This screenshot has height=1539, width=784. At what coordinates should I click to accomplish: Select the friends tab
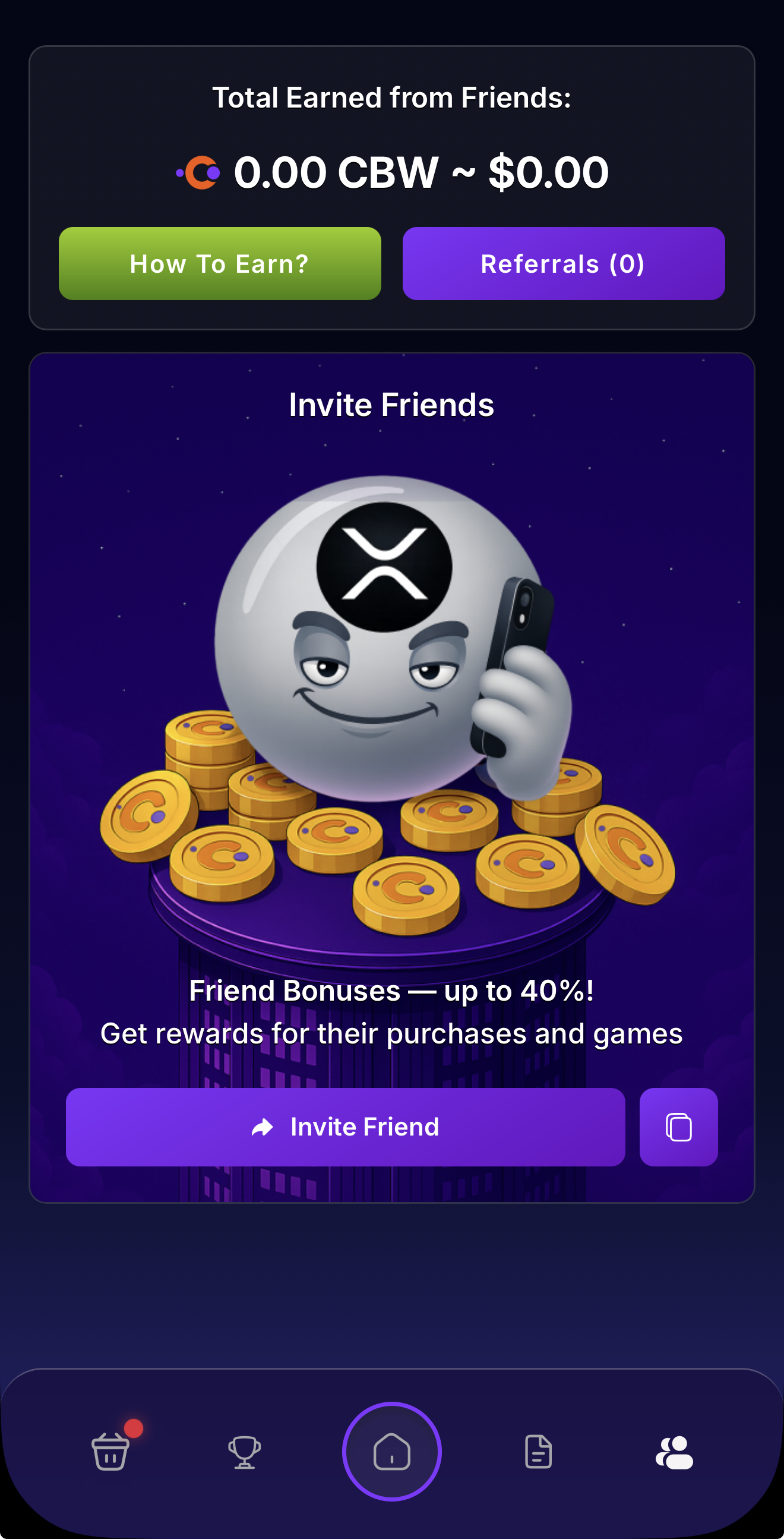pos(674,1452)
